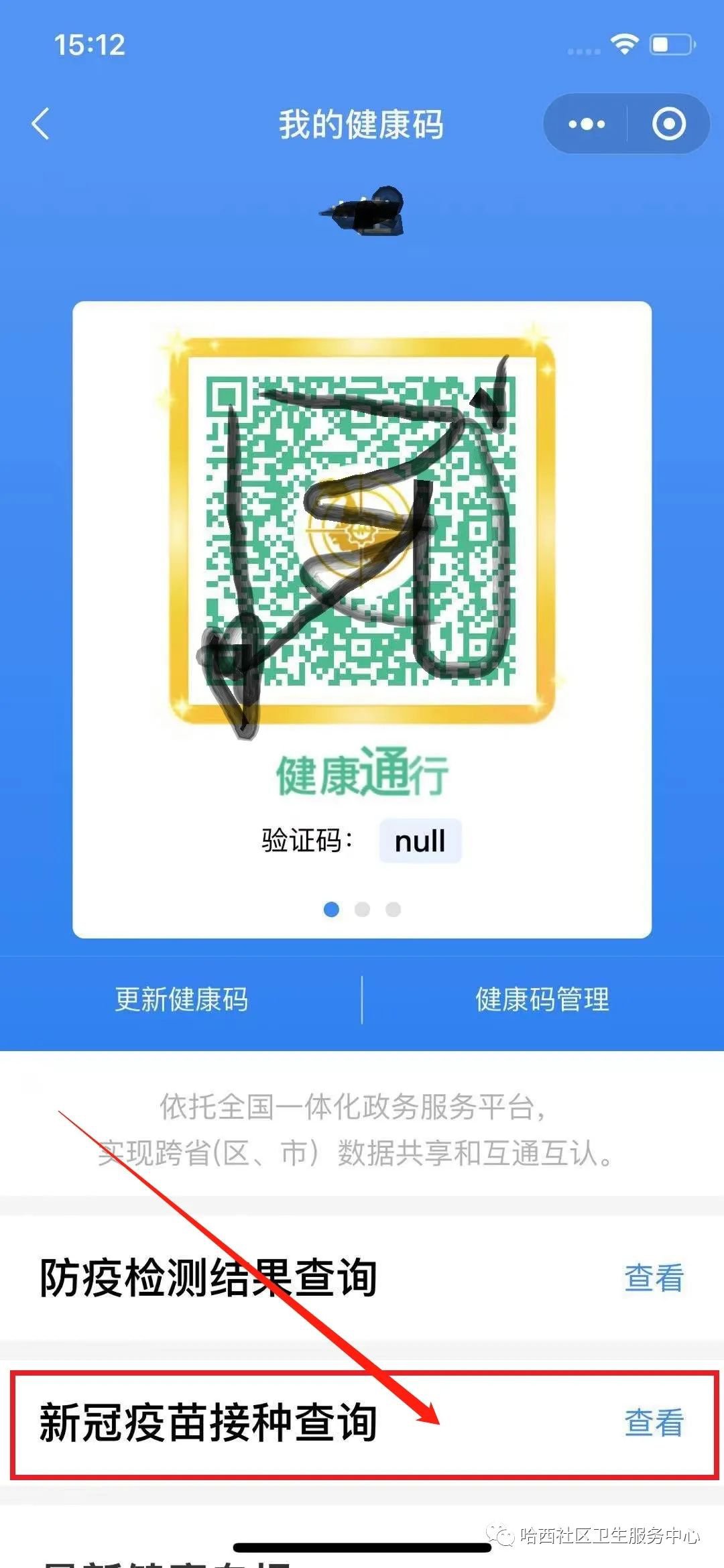Close the mini program with the circle icon
The height and width of the screenshot is (1568, 724).
click(668, 124)
